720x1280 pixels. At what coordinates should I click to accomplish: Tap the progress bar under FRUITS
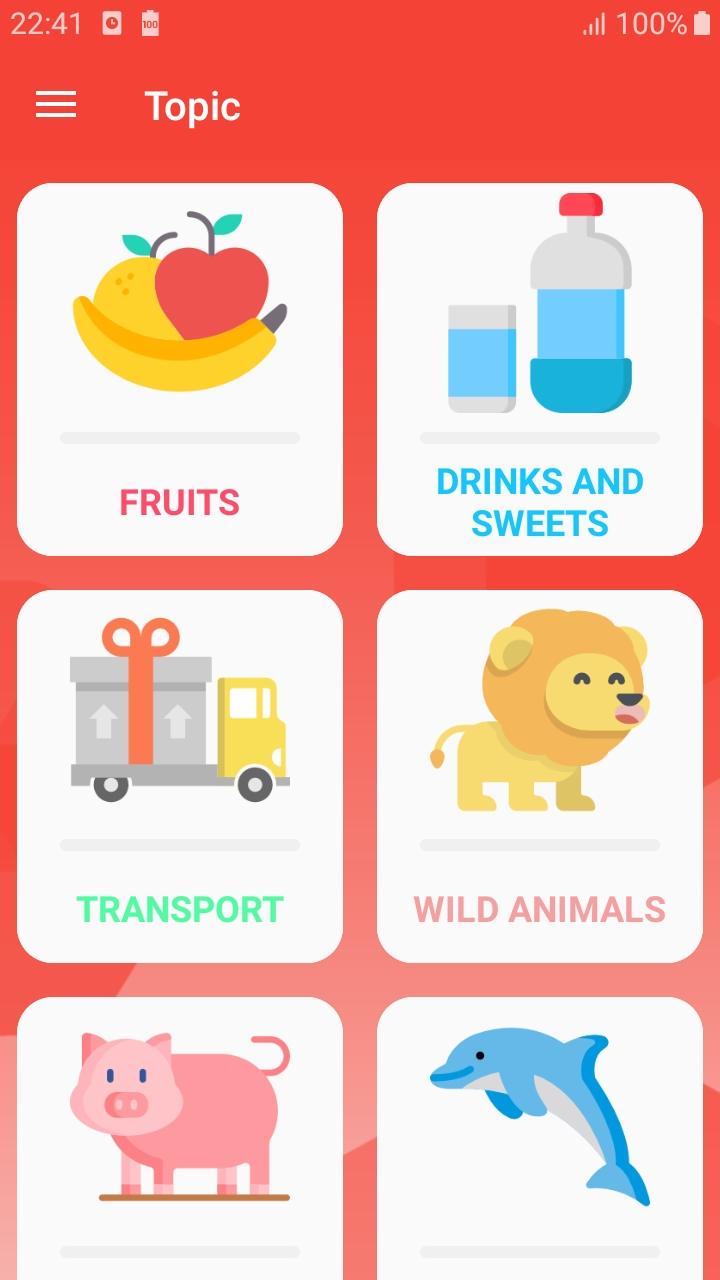click(x=180, y=437)
